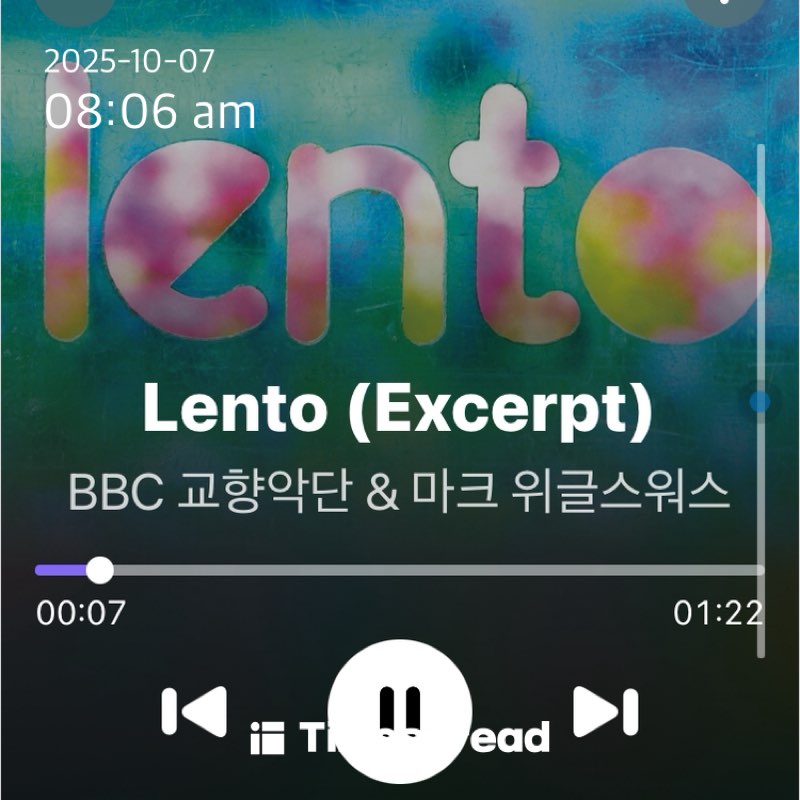The image size is (800, 800).
Task: Tap the playback progress bar to seek
Action: click(x=400, y=570)
